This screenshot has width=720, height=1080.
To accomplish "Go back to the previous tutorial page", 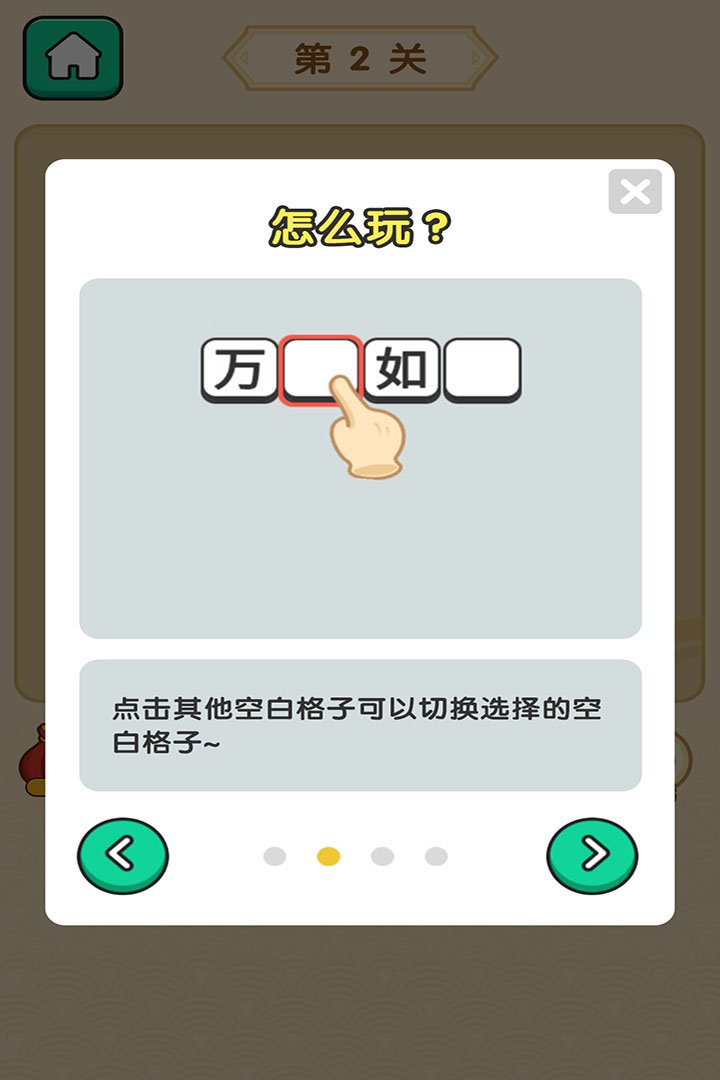I will pyautogui.click(x=123, y=855).
